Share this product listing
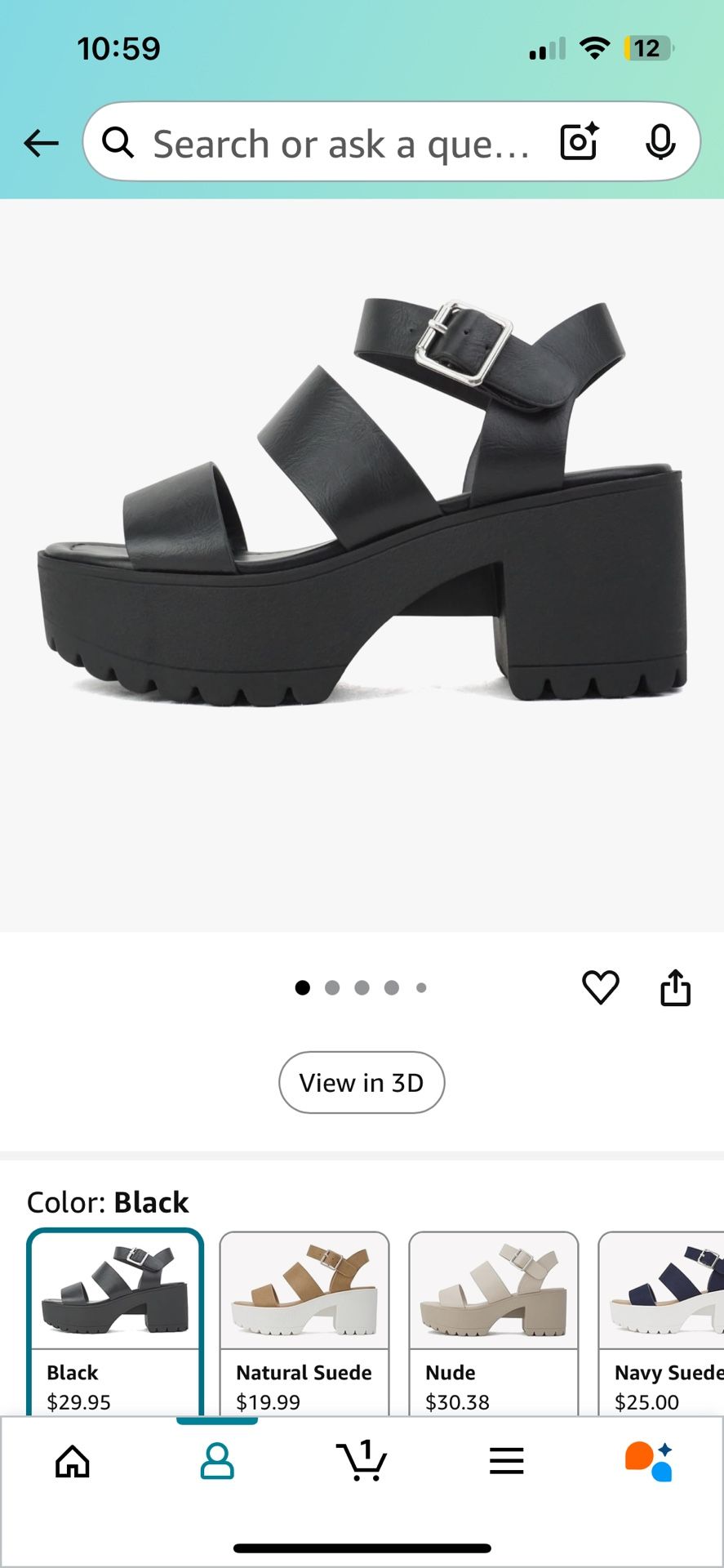This screenshot has height=1568, width=724. point(675,988)
